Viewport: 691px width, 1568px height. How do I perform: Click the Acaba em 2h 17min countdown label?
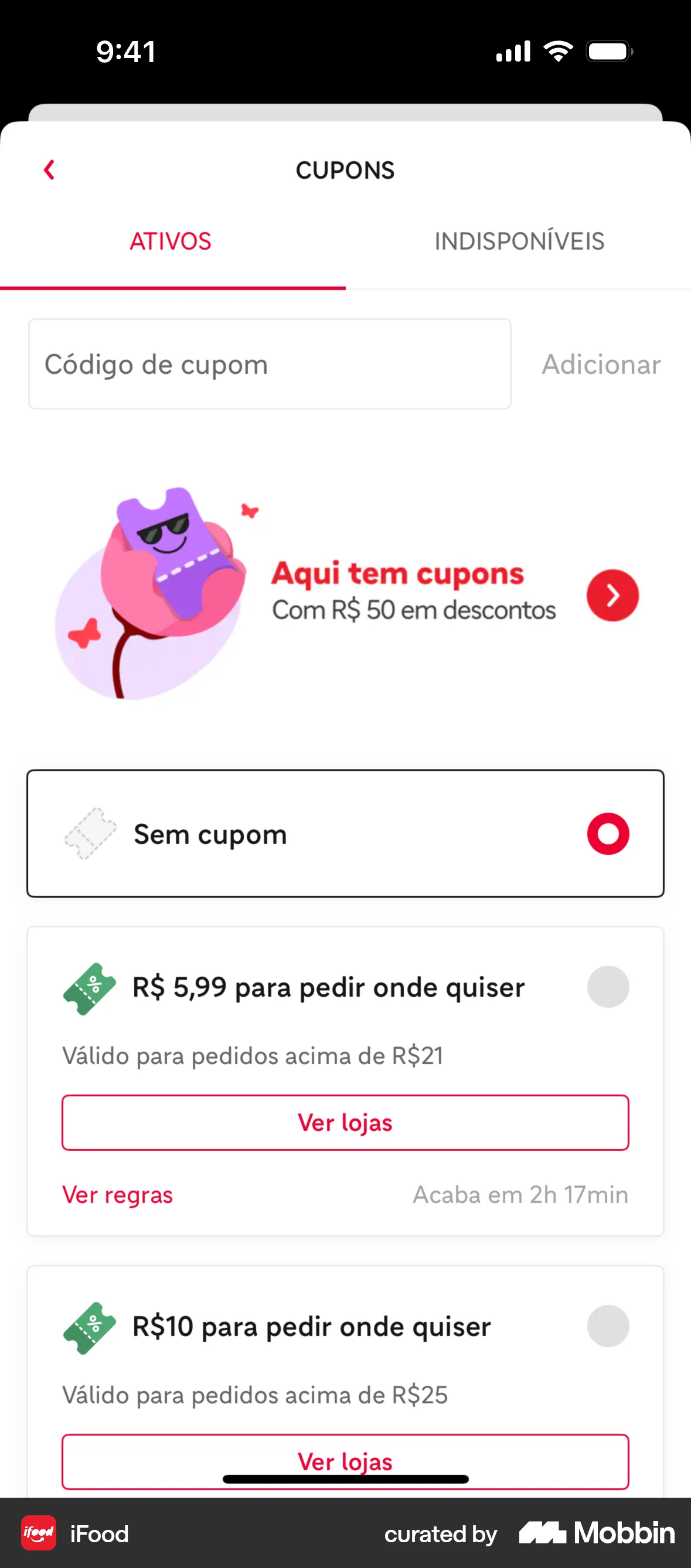(520, 1195)
